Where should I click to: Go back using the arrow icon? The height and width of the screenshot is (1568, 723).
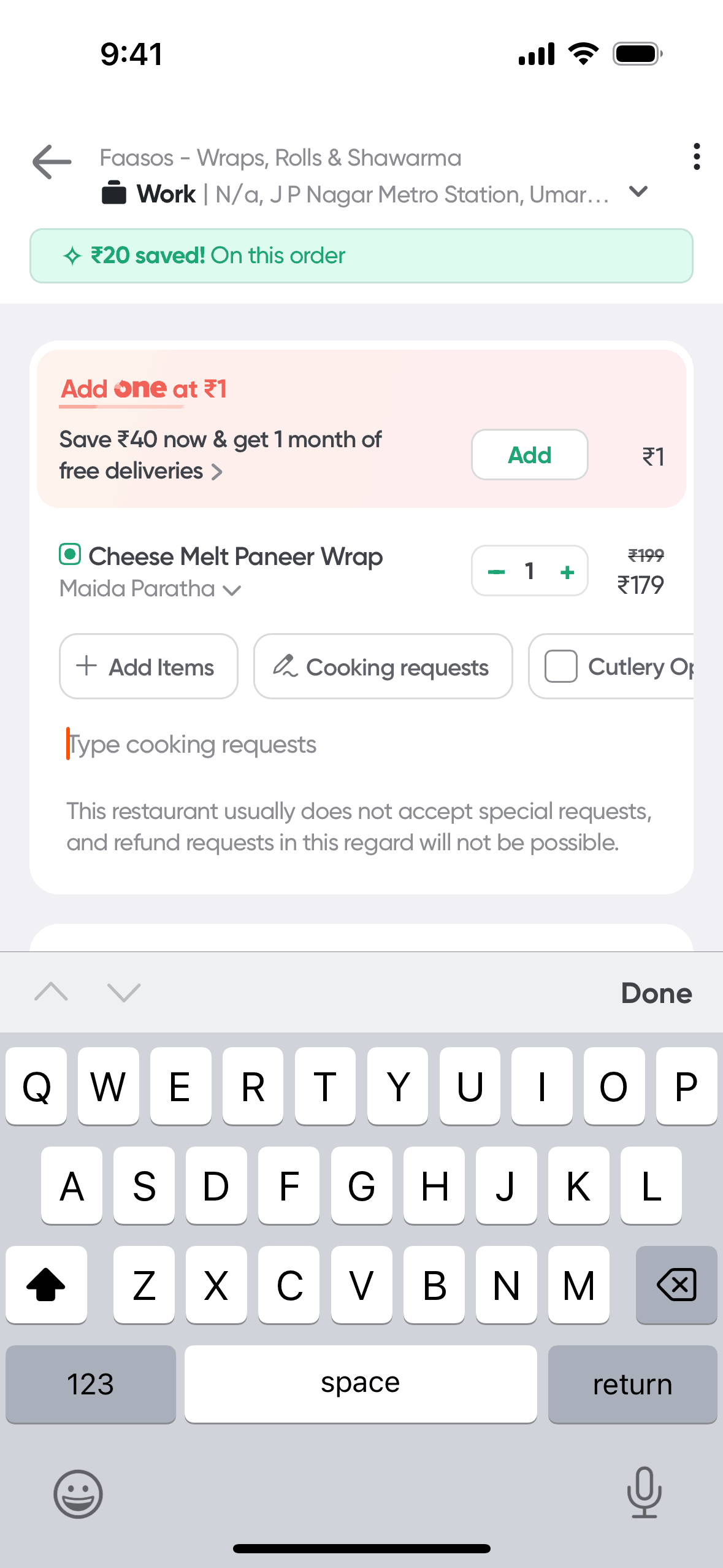(52, 162)
